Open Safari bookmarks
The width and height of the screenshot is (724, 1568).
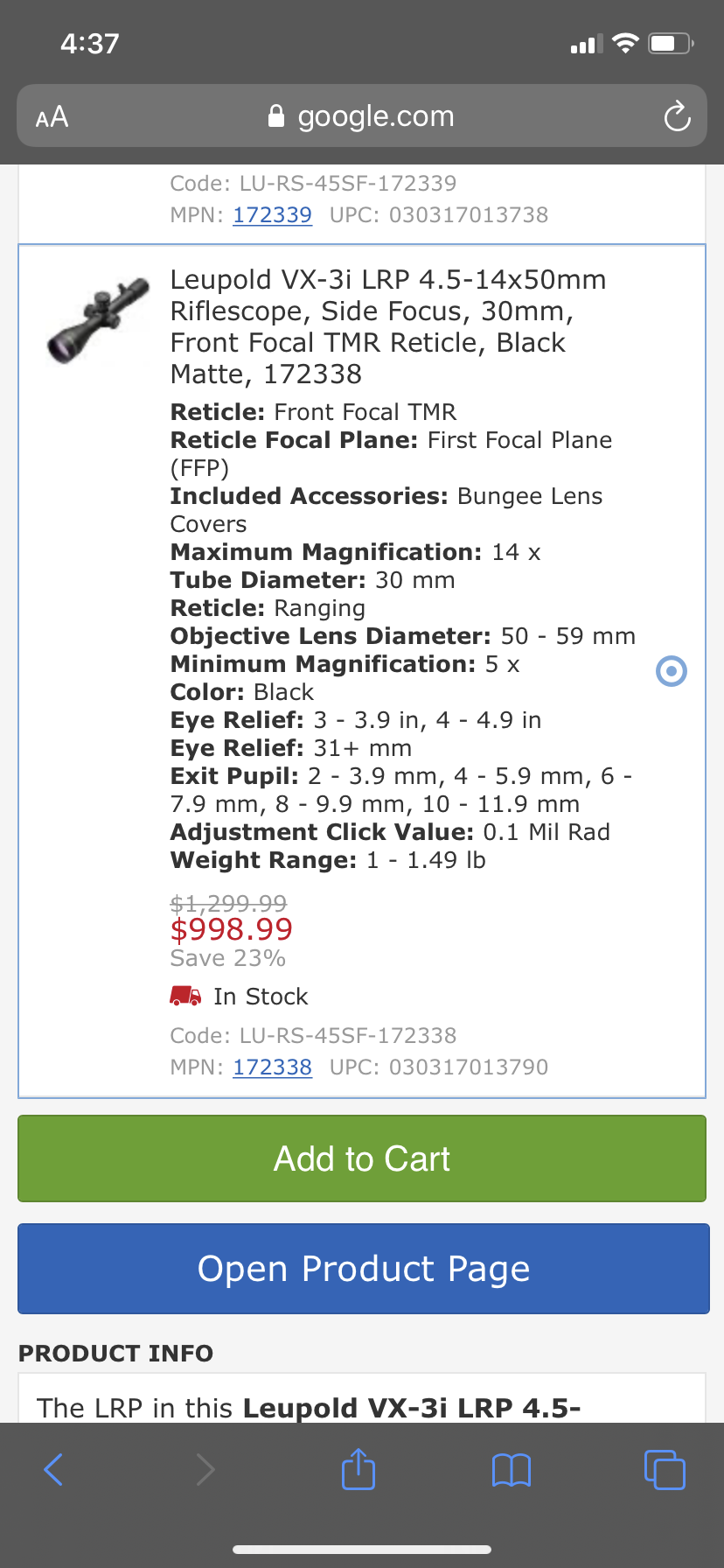512,1470
